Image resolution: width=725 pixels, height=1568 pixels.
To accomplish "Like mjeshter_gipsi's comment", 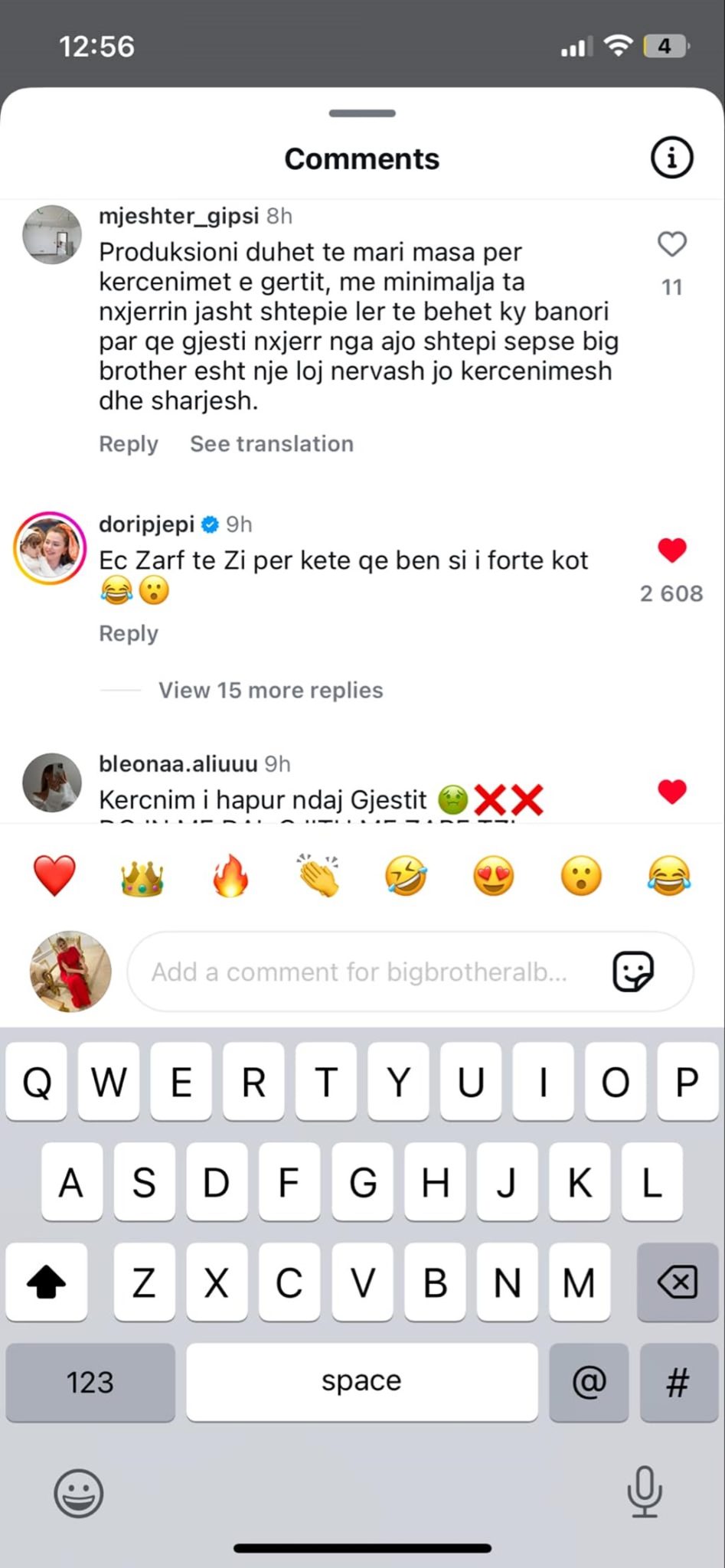I will point(671,244).
